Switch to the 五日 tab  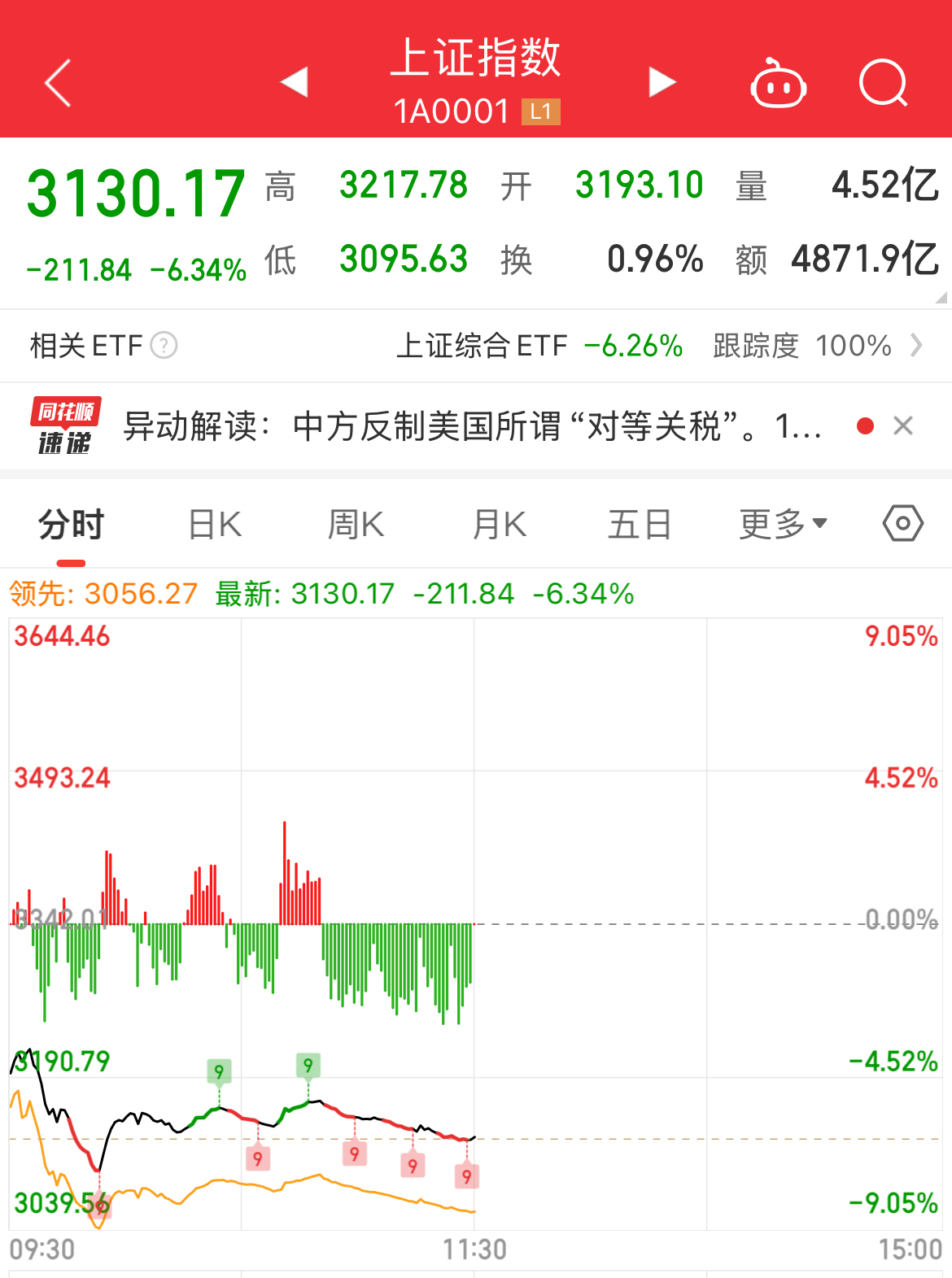pyautogui.click(x=640, y=525)
